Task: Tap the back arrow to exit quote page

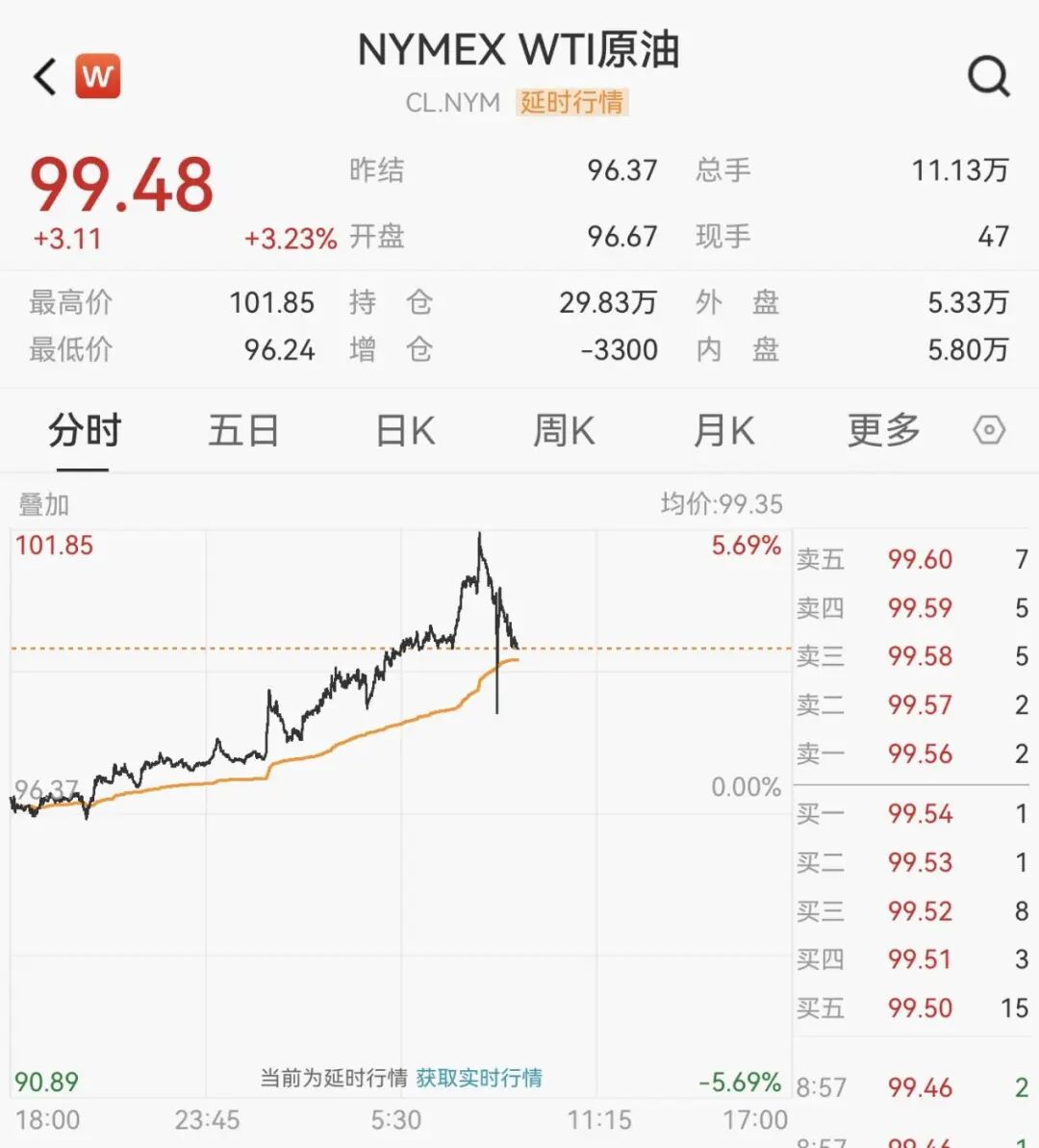Action: (x=42, y=77)
